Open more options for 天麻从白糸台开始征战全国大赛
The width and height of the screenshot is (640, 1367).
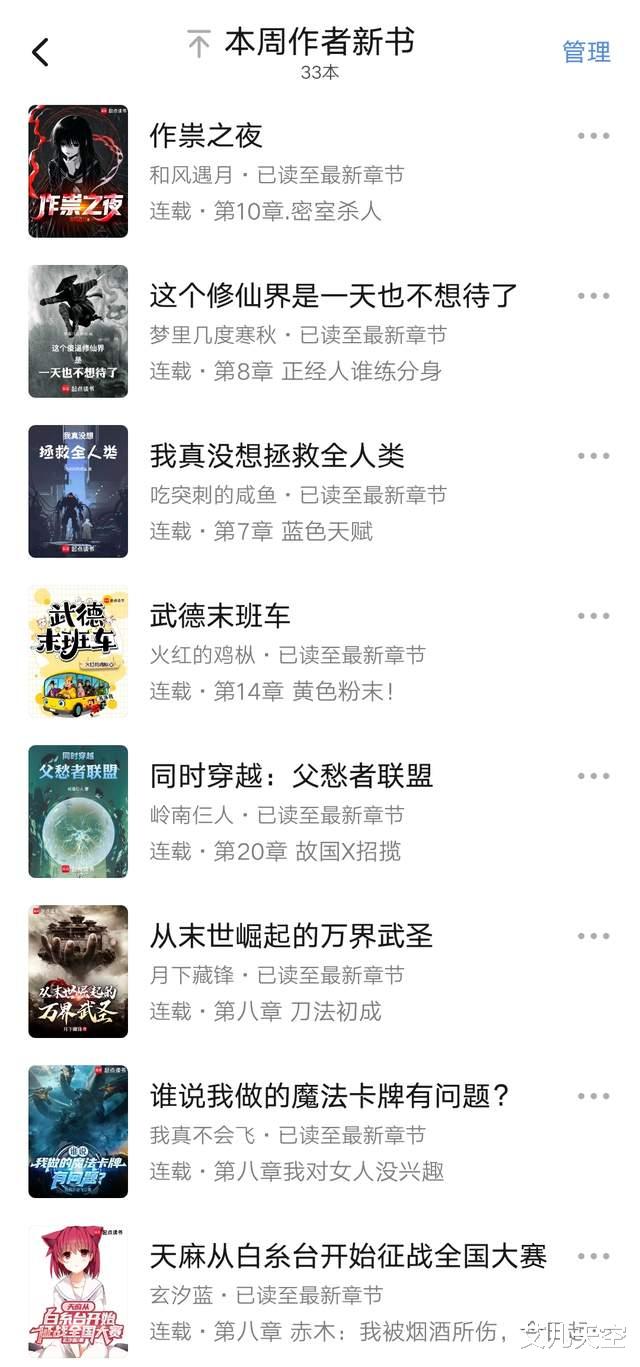tap(593, 1256)
